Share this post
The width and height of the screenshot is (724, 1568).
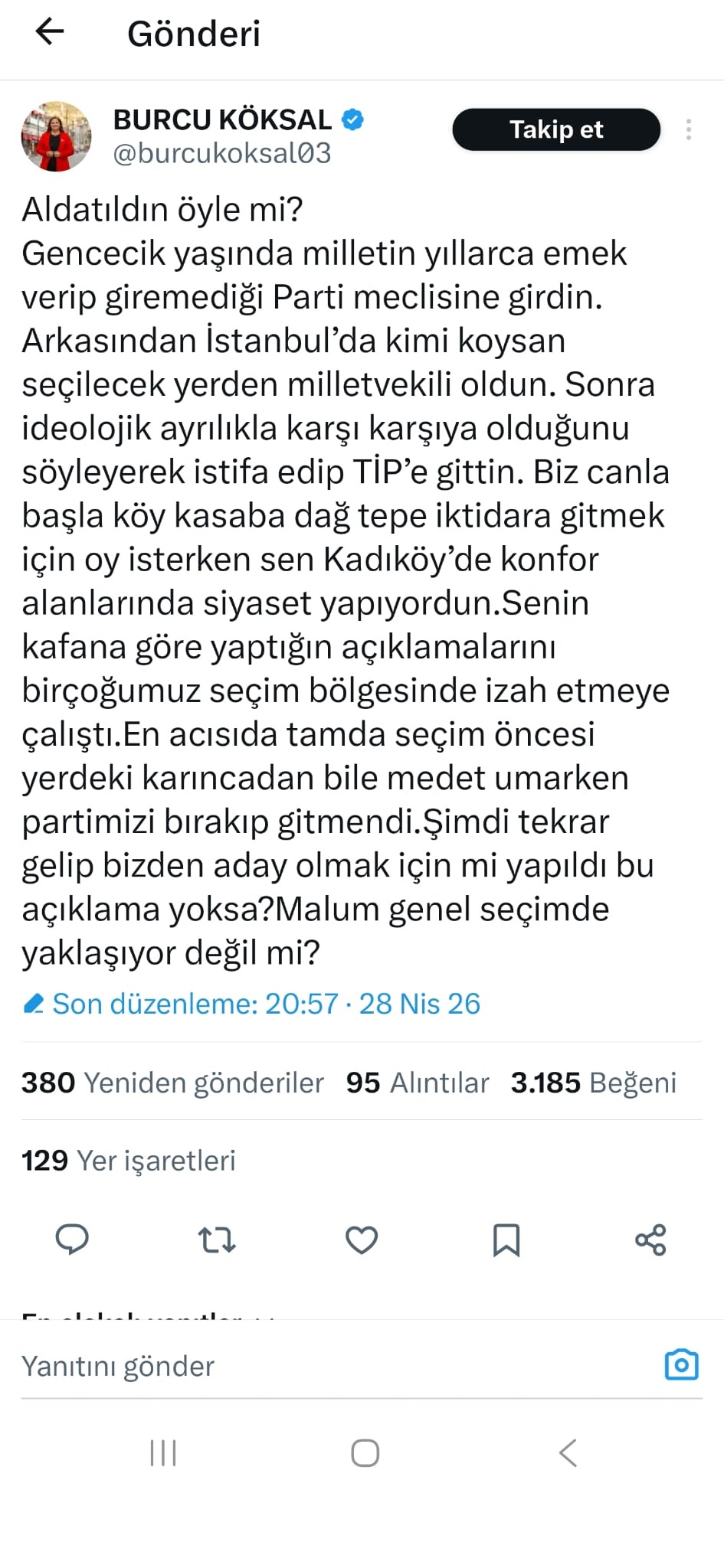point(650,1239)
